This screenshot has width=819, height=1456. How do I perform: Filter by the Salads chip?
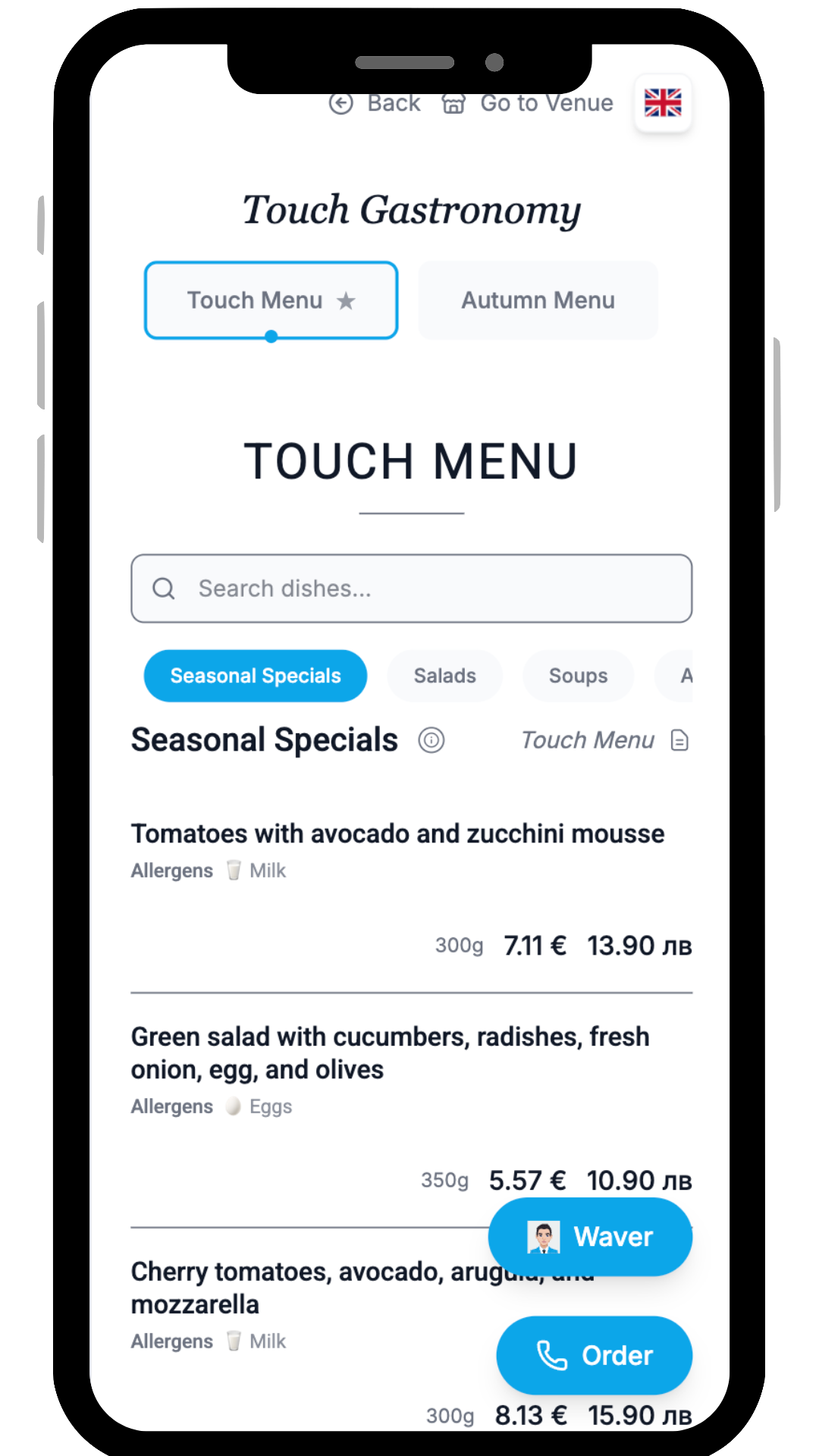pyautogui.click(x=444, y=676)
